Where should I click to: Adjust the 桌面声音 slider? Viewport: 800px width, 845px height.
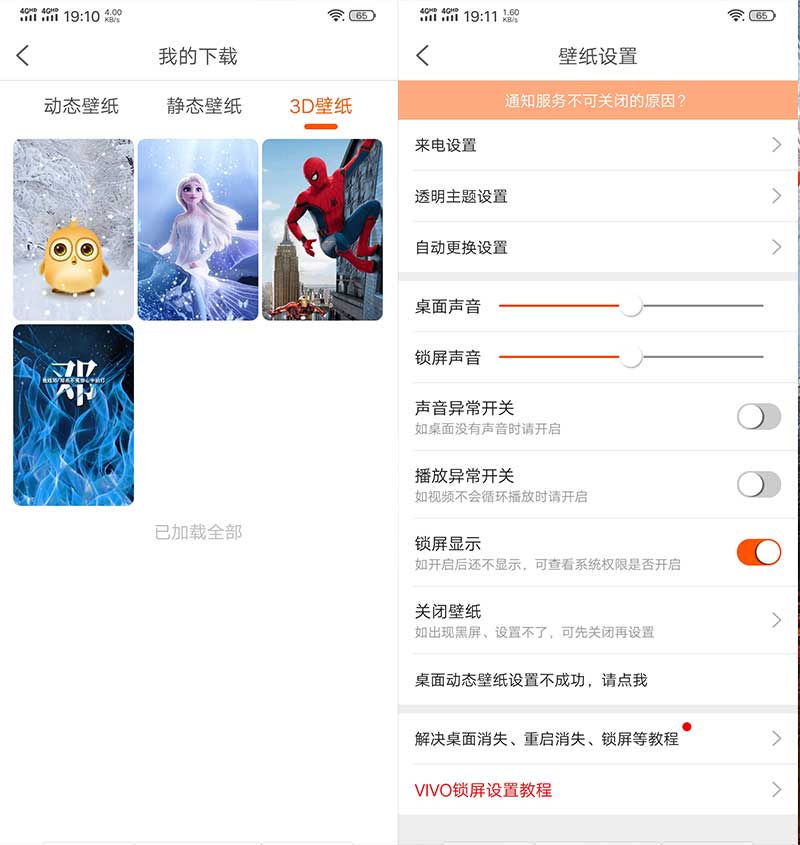(631, 306)
